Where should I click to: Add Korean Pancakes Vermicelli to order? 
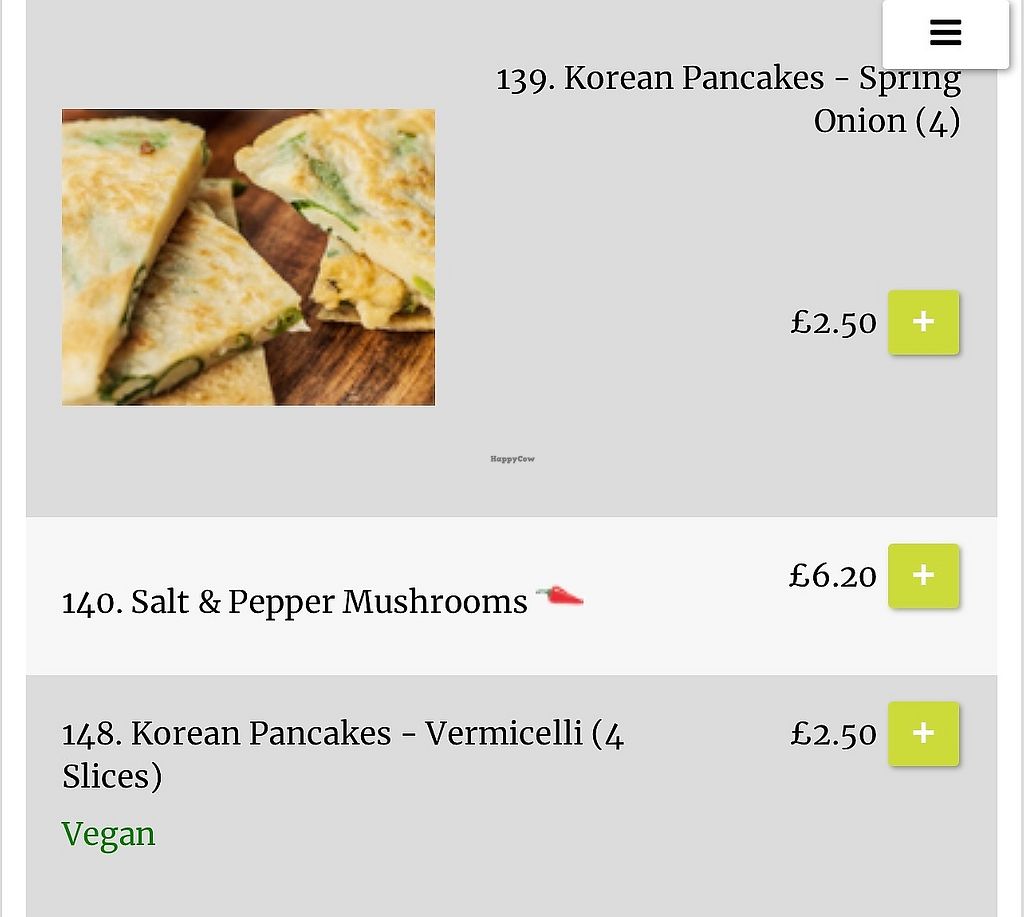(923, 733)
